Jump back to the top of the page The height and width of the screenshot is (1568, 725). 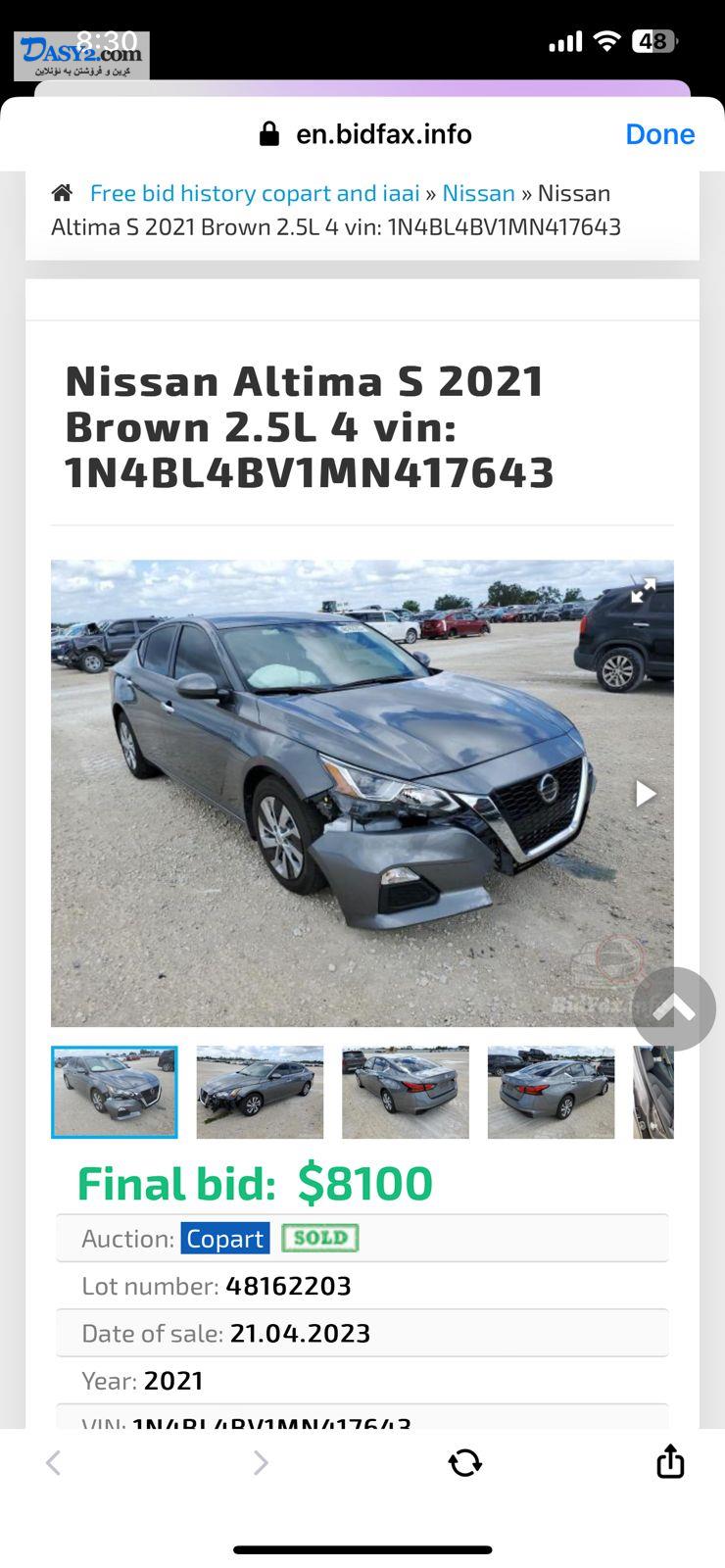(x=674, y=1008)
